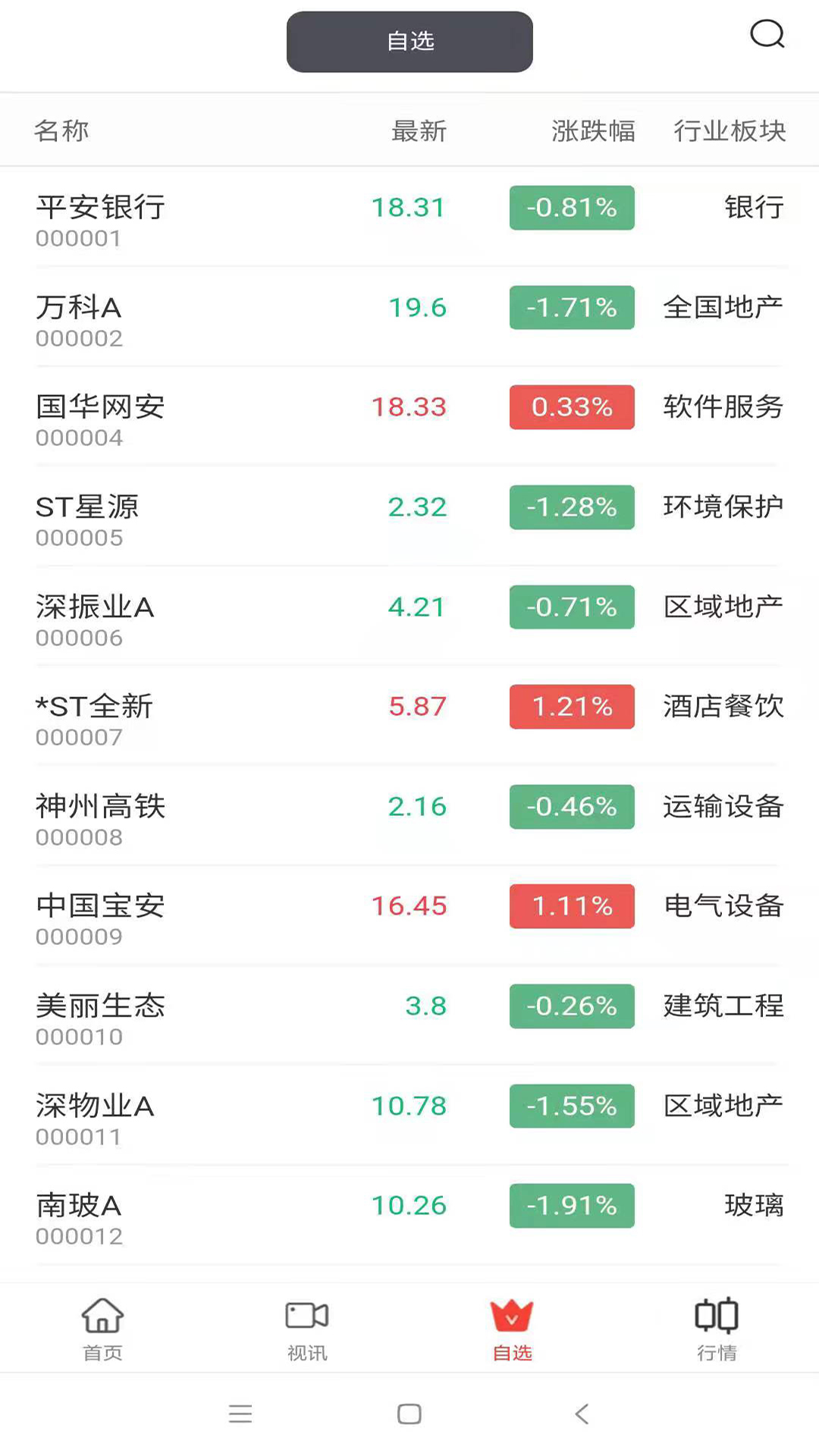Viewport: 819px width, 1456px height.
Task: Open the 美丽生态 stock row
Action: (409, 1015)
